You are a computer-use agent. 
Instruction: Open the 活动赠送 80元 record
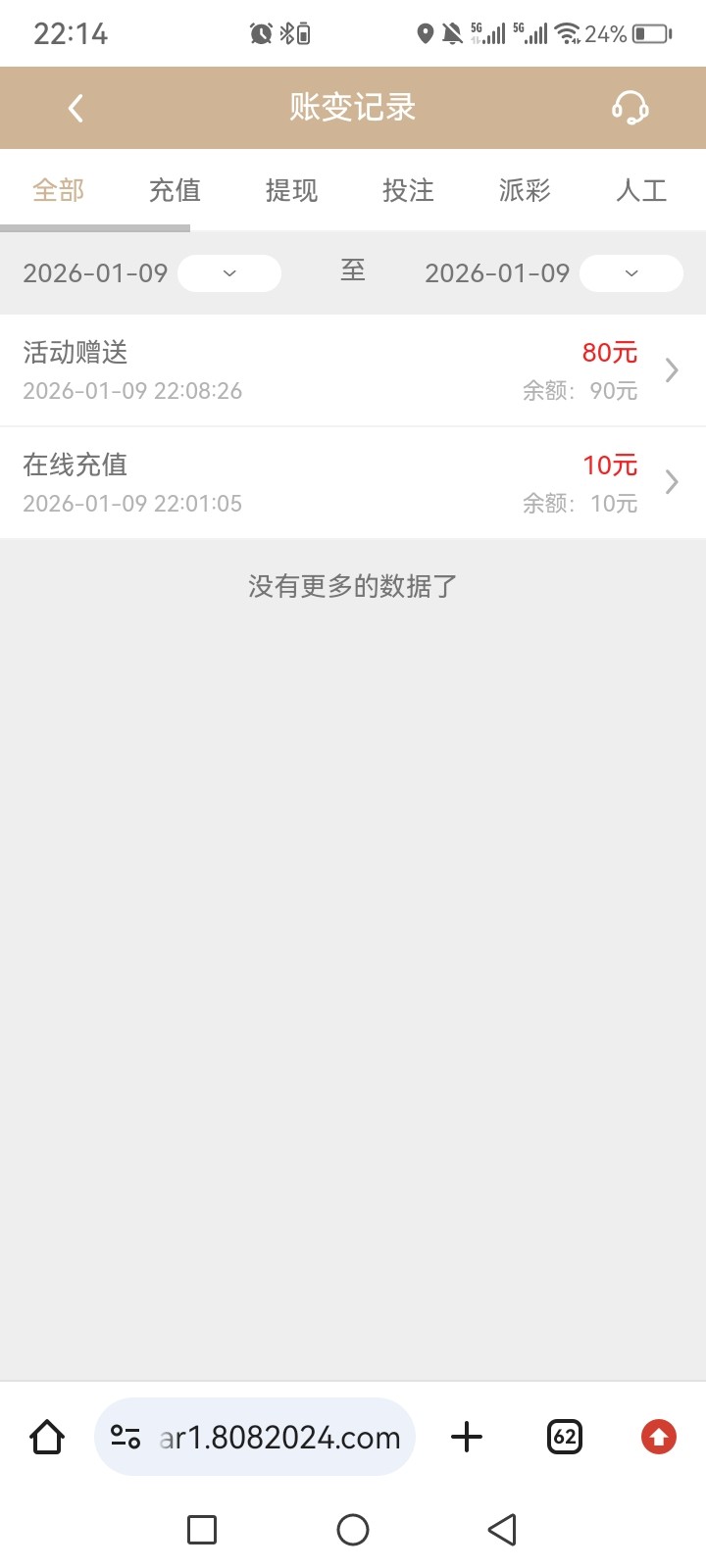[x=353, y=370]
